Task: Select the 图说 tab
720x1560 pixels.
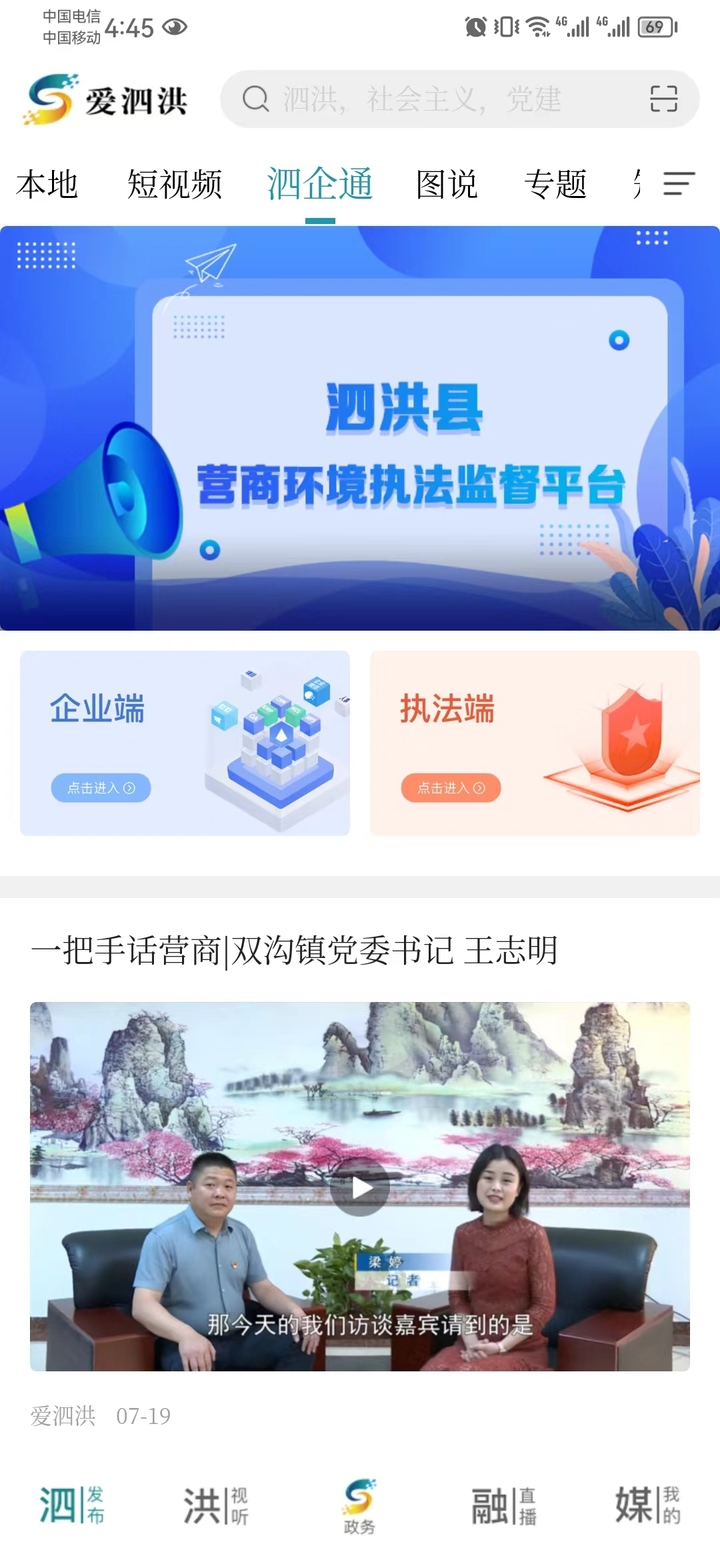Action: pyautogui.click(x=446, y=184)
